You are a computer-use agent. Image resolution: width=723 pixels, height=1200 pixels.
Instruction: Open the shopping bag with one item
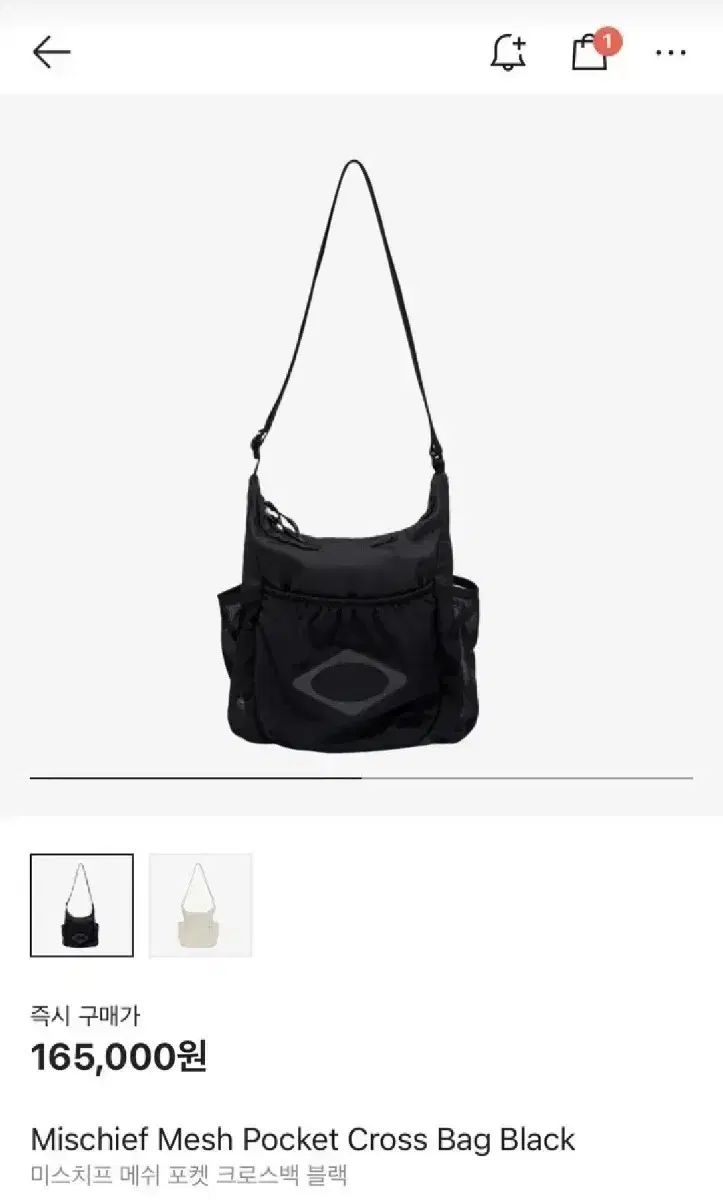point(590,52)
